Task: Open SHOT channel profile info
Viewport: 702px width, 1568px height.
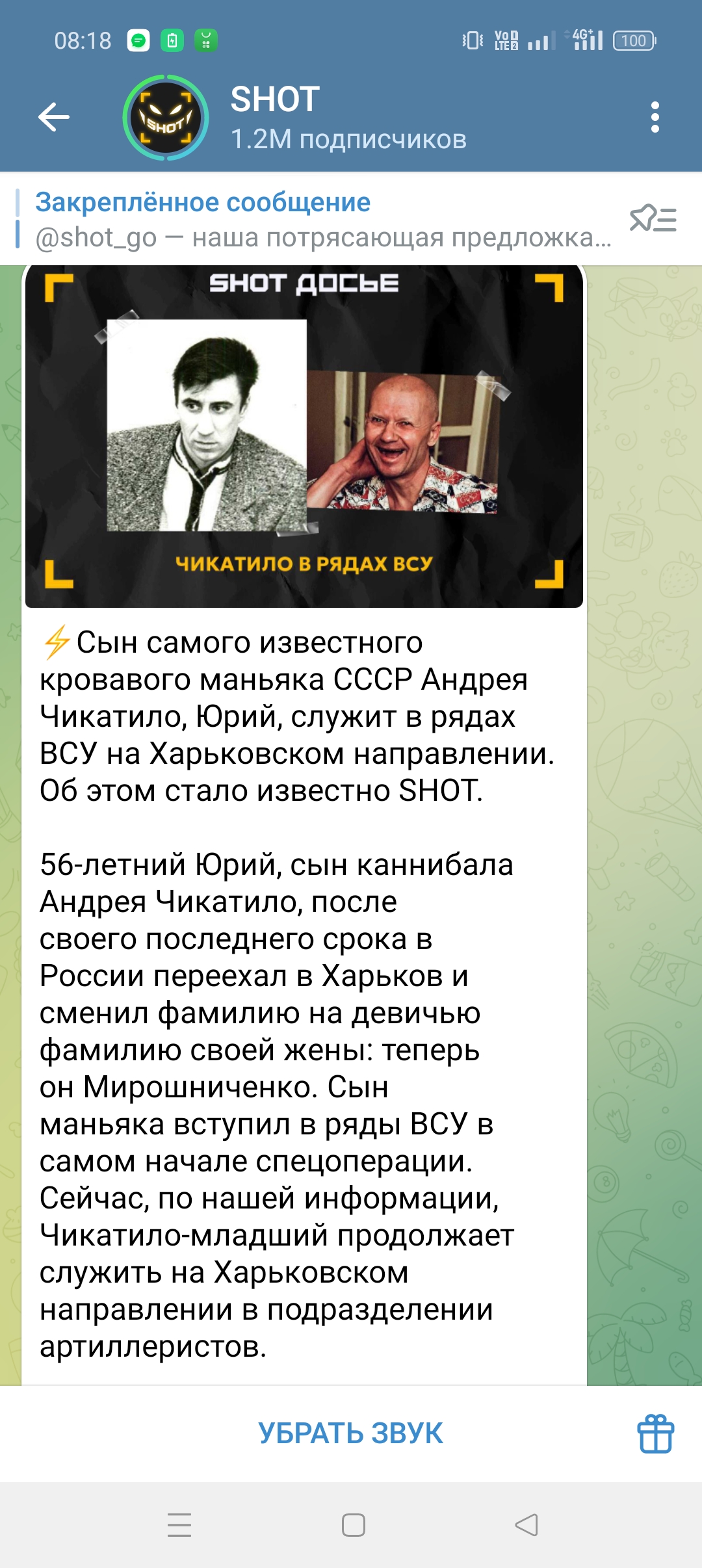Action: pos(348,118)
